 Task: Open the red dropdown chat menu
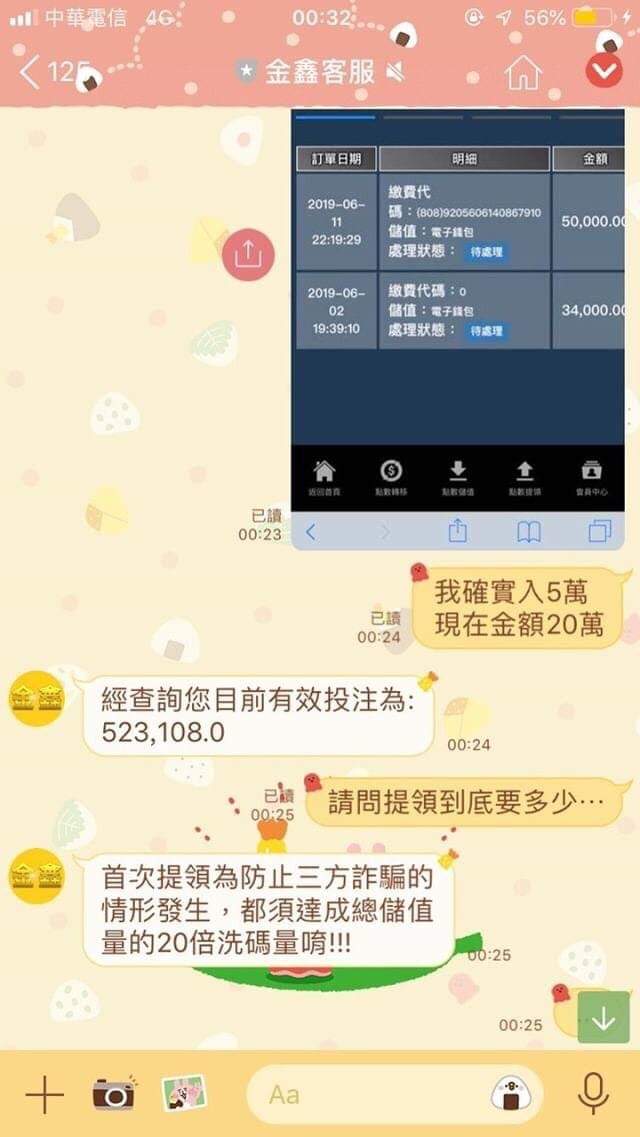[603, 70]
